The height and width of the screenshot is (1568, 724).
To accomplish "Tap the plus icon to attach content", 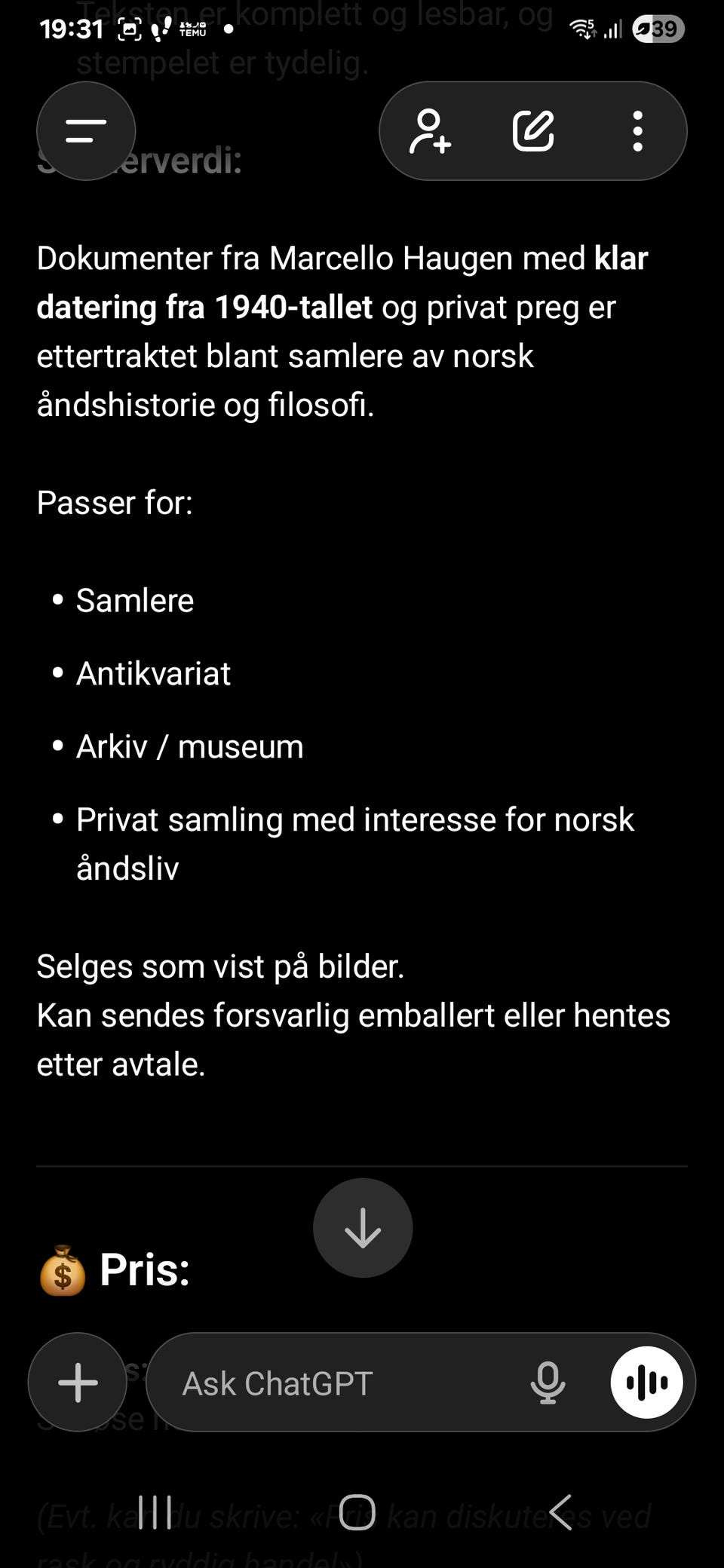I will point(76,1383).
